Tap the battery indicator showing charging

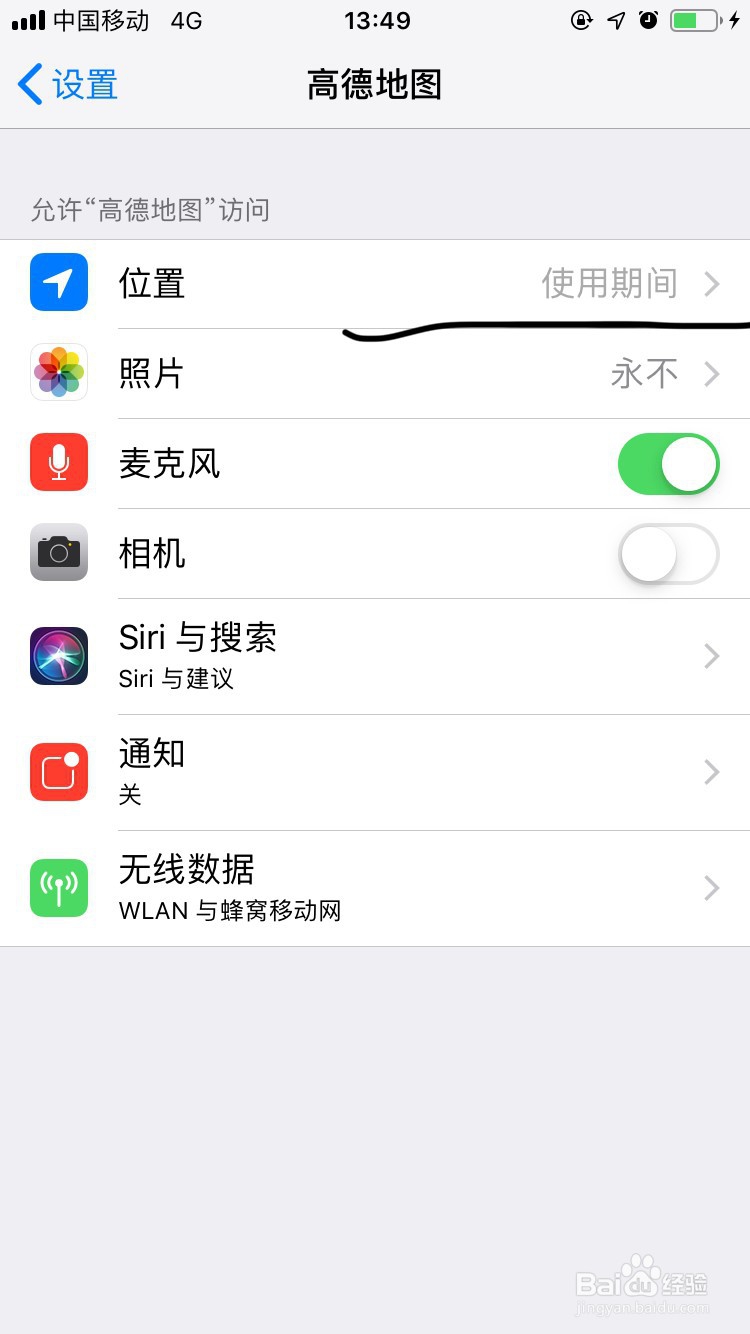(x=692, y=20)
